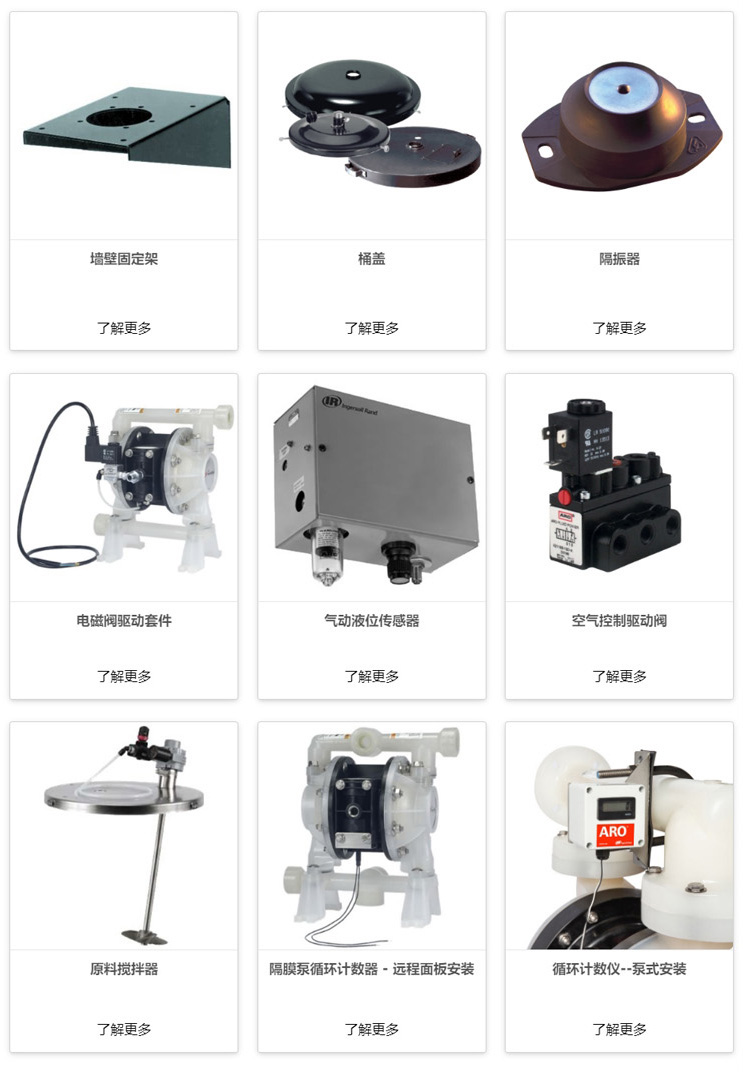Tap 了解更多 under 墙壁固定架
The image size is (743, 1072).
[x=124, y=328]
